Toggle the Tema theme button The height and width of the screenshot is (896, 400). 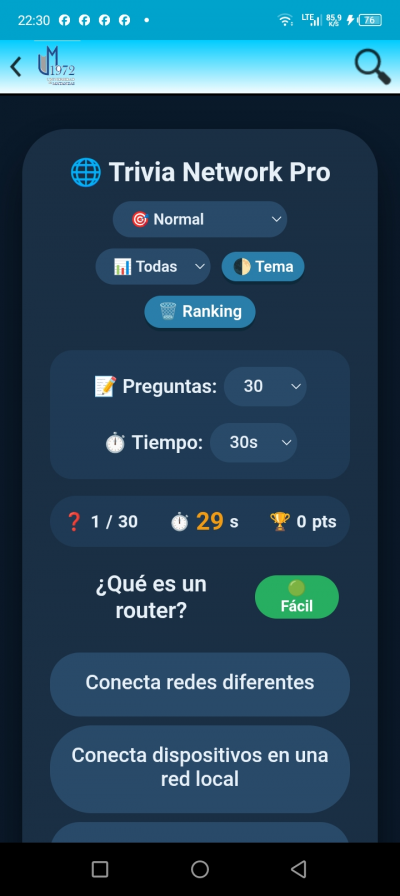point(263,267)
